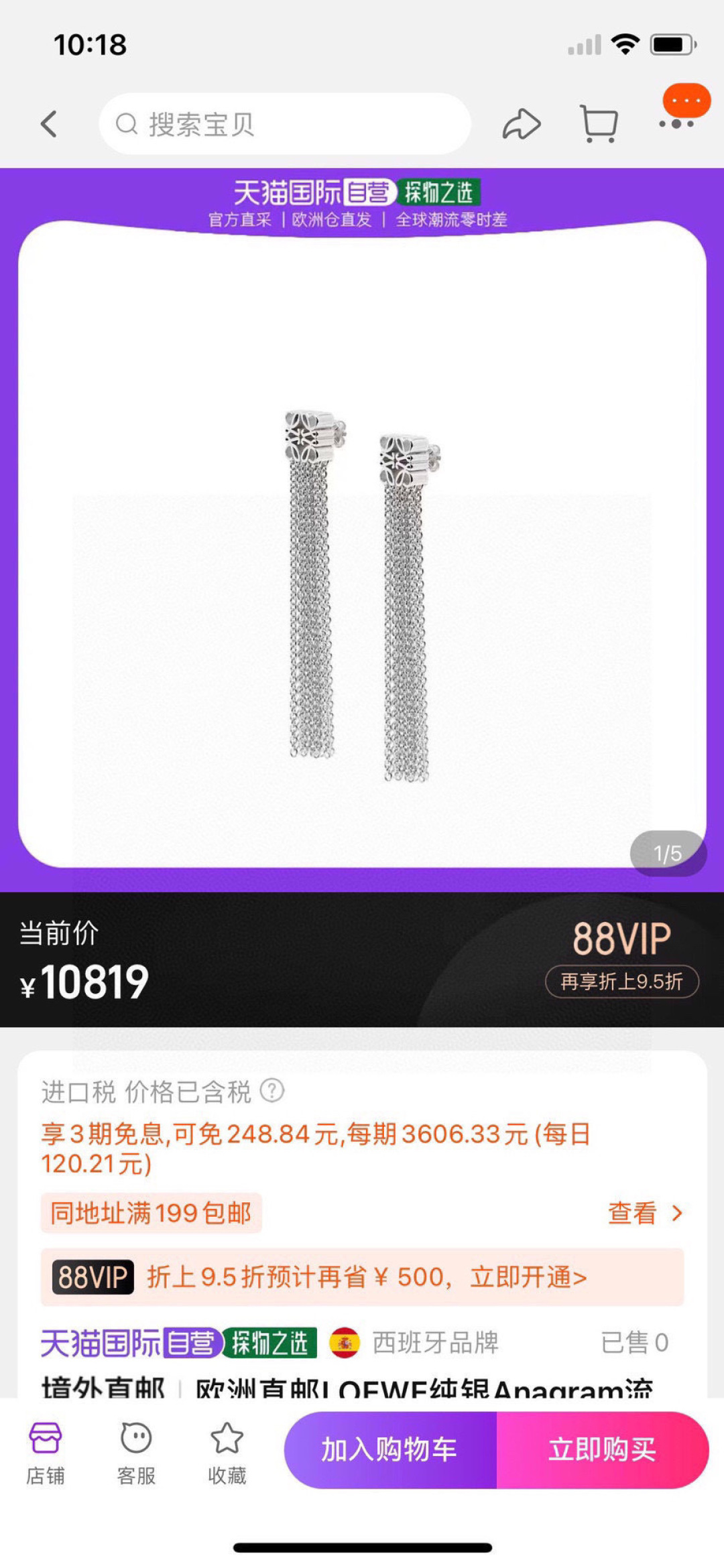The width and height of the screenshot is (724, 1568).
Task: Tap the 搜索宝贝 search box
Action: pyautogui.click(x=285, y=124)
